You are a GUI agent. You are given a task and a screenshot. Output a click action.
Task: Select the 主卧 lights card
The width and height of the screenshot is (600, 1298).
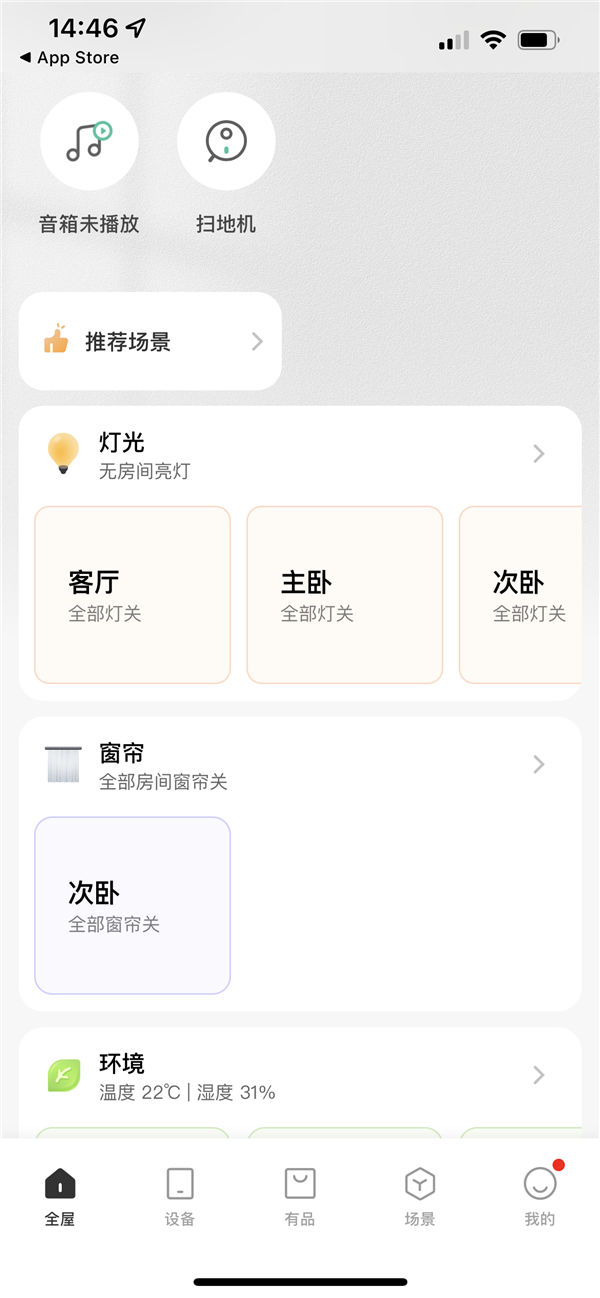point(345,595)
